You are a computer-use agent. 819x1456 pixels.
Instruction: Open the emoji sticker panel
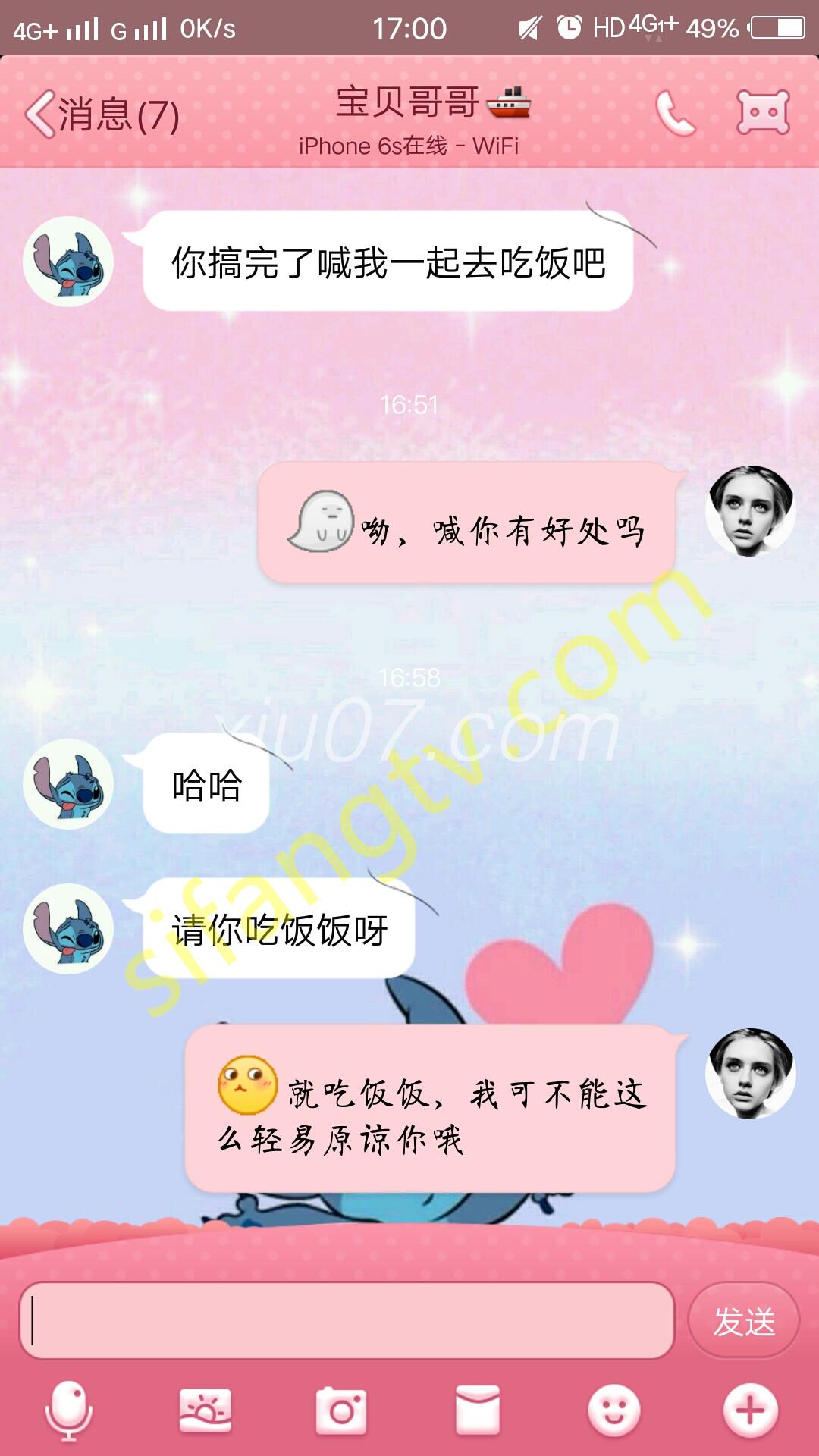pyautogui.click(x=613, y=1410)
